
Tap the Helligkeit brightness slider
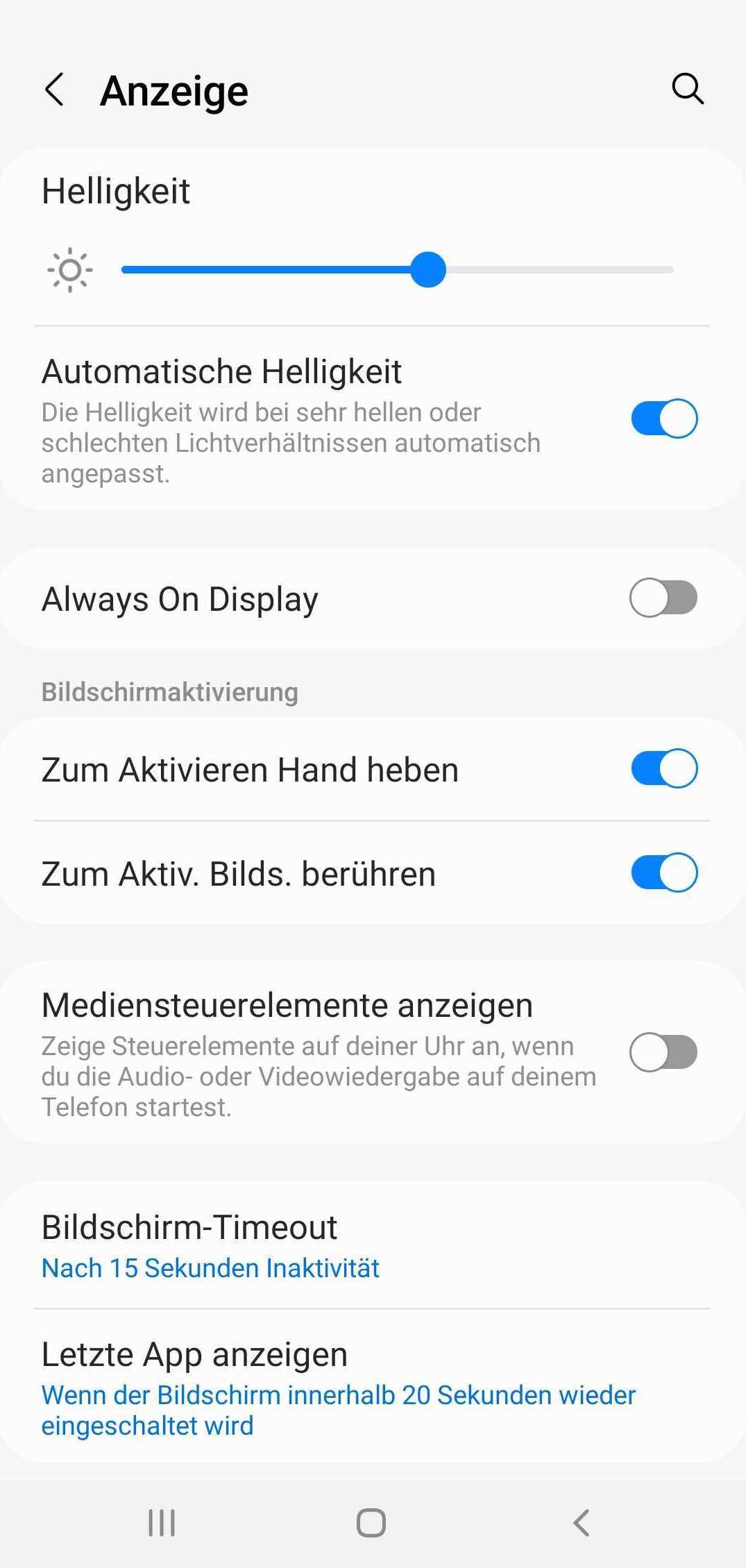pos(397,270)
